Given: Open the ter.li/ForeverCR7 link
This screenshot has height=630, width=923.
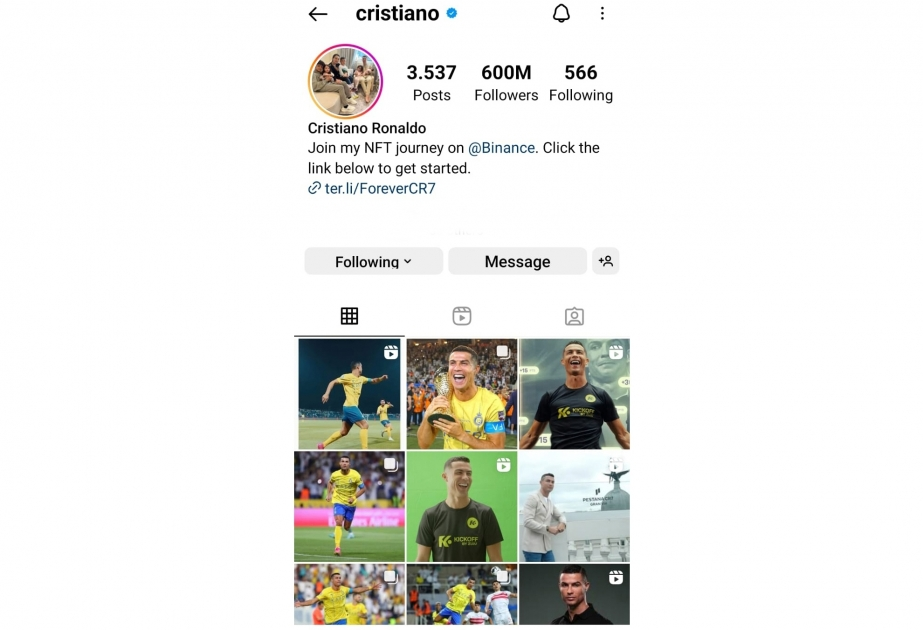Looking at the screenshot, I should 379,188.
